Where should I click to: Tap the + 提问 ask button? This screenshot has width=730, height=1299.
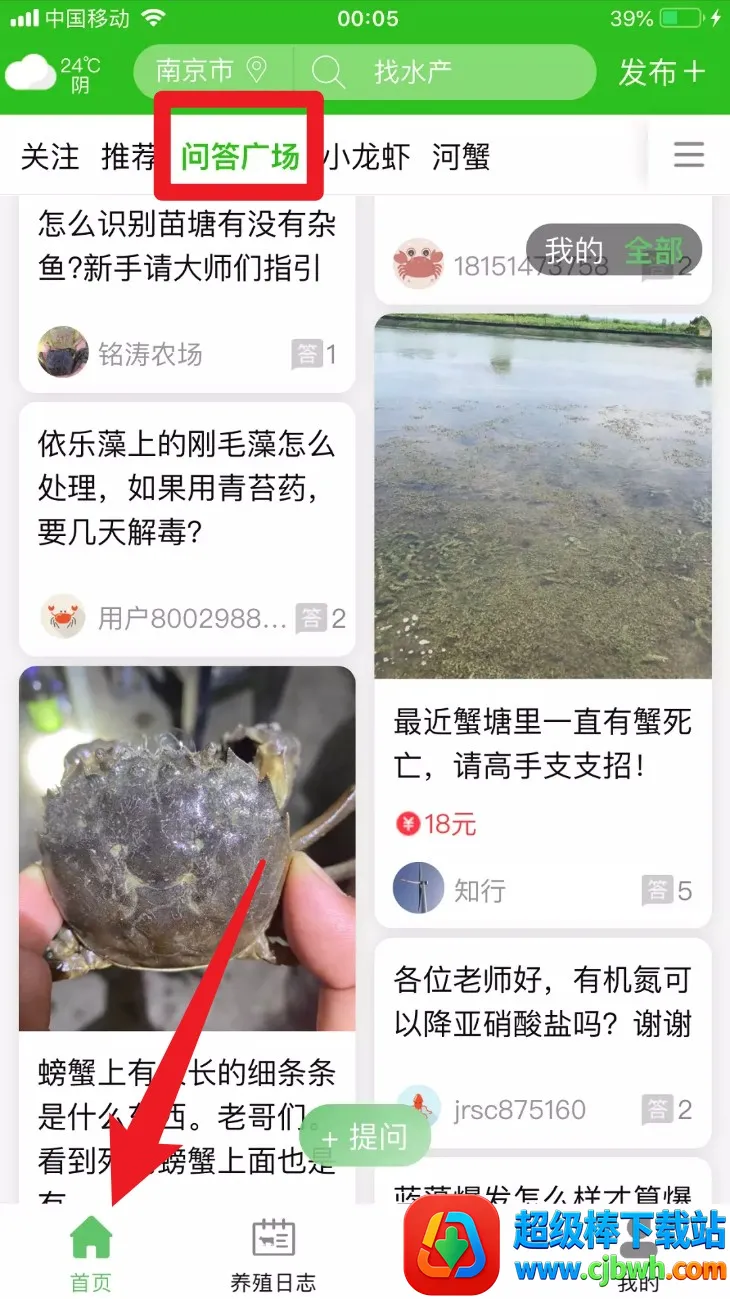(x=365, y=1136)
